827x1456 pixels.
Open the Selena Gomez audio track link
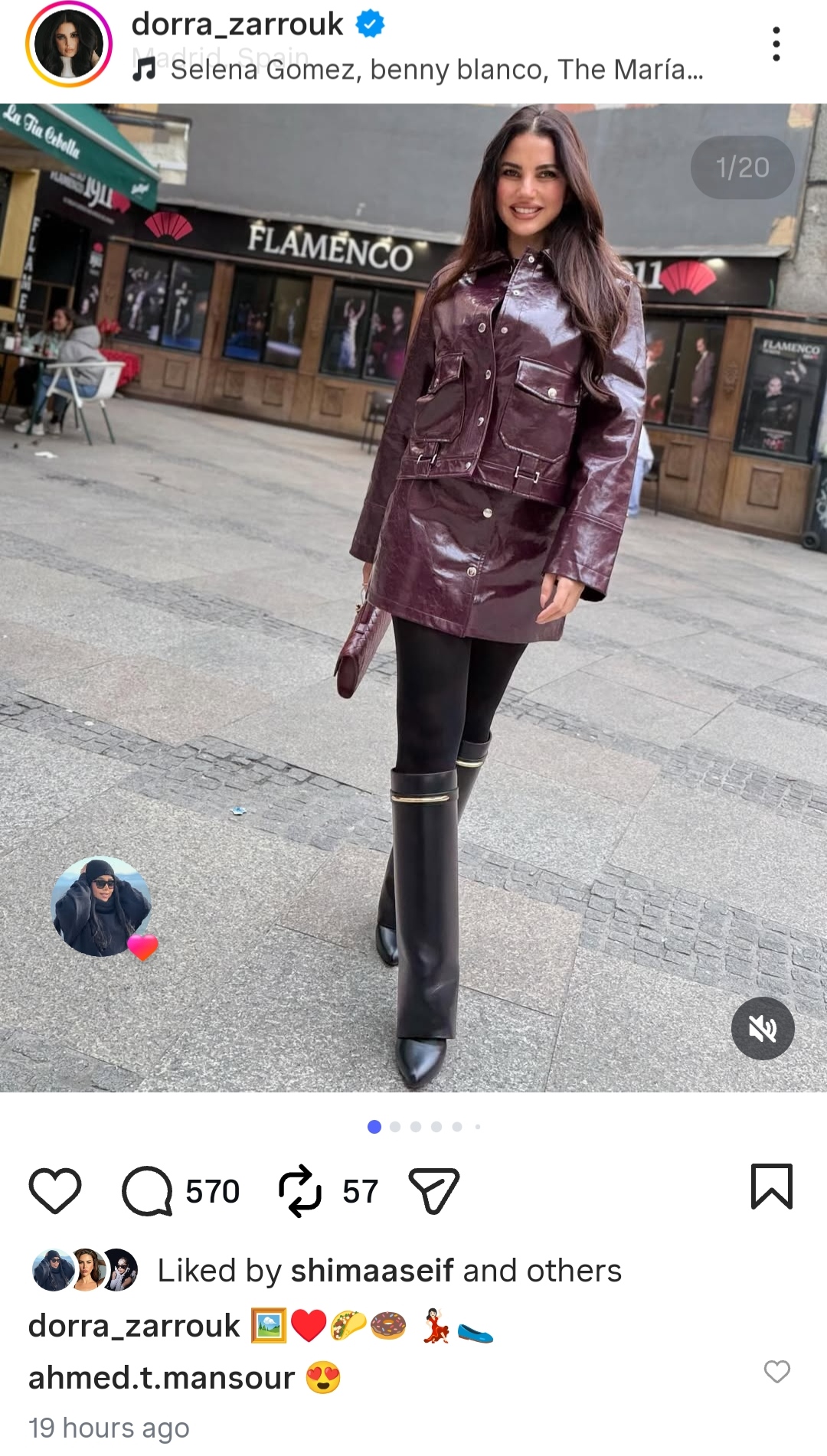436,70
